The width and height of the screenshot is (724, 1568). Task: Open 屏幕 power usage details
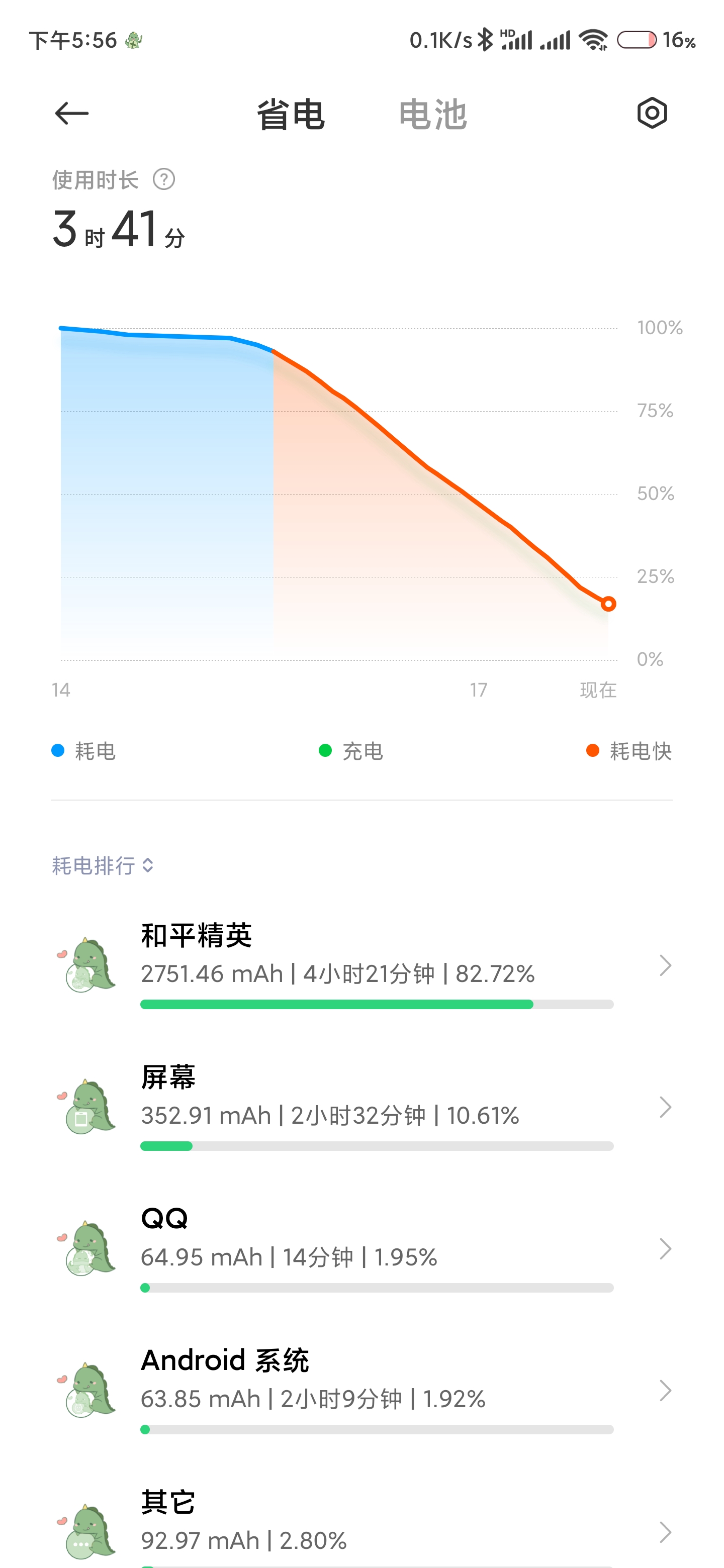361,1108
